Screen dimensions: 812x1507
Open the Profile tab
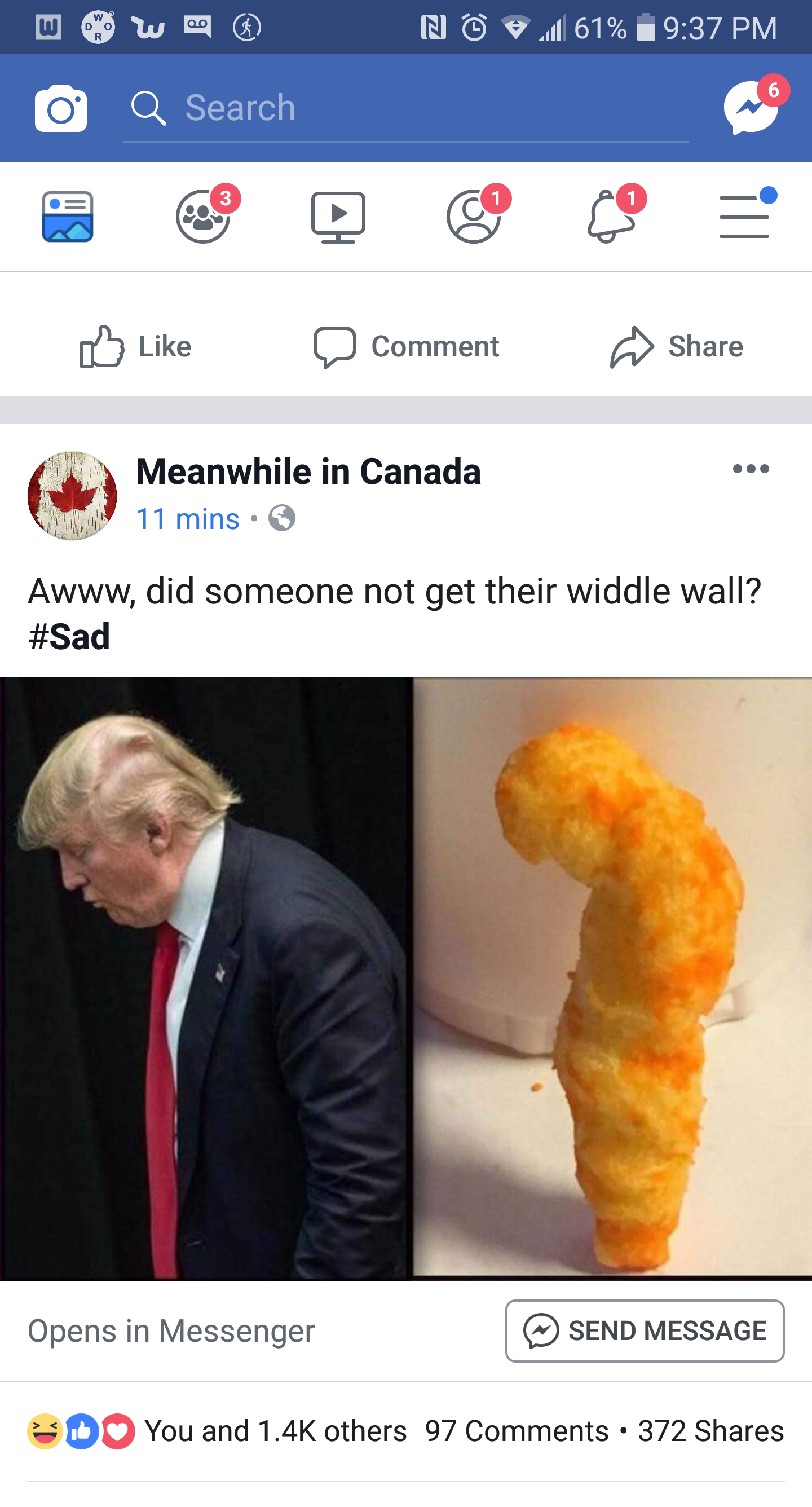474,217
